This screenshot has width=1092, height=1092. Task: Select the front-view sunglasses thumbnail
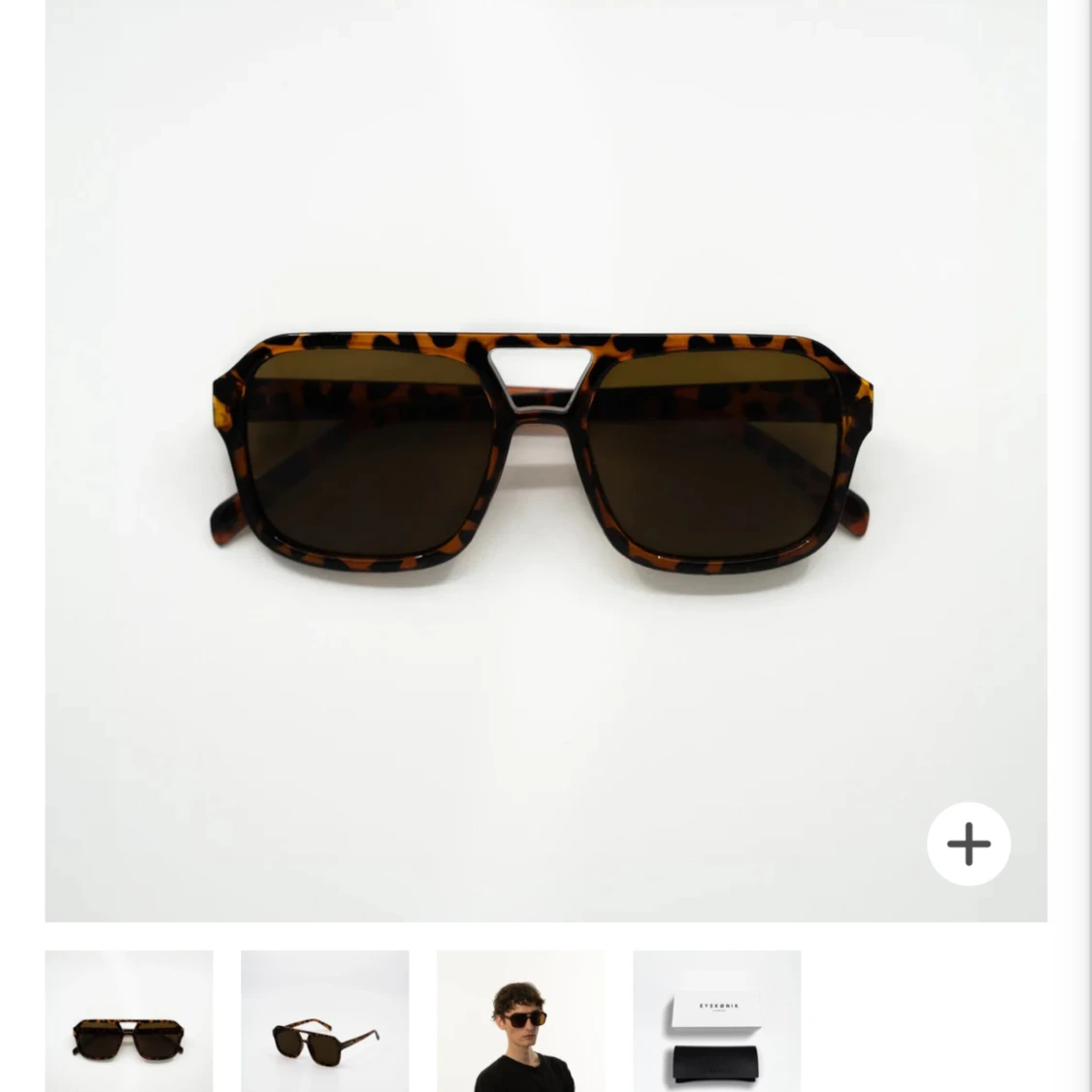click(129, 1021)
